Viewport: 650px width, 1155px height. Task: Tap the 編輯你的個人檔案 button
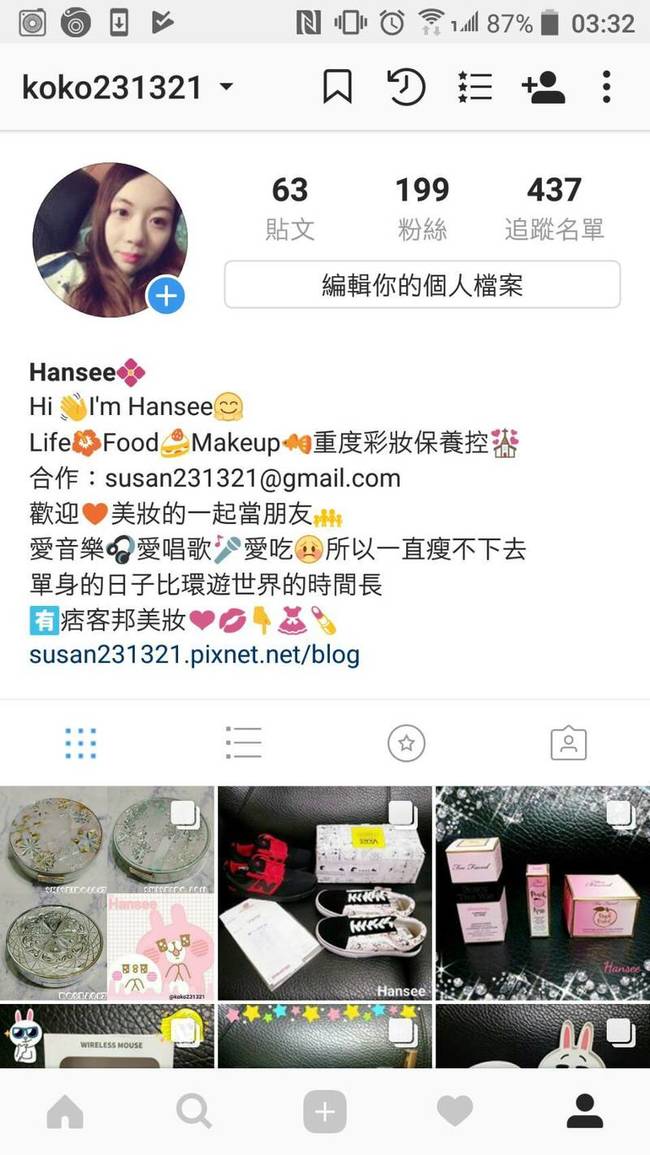point(421,285)
